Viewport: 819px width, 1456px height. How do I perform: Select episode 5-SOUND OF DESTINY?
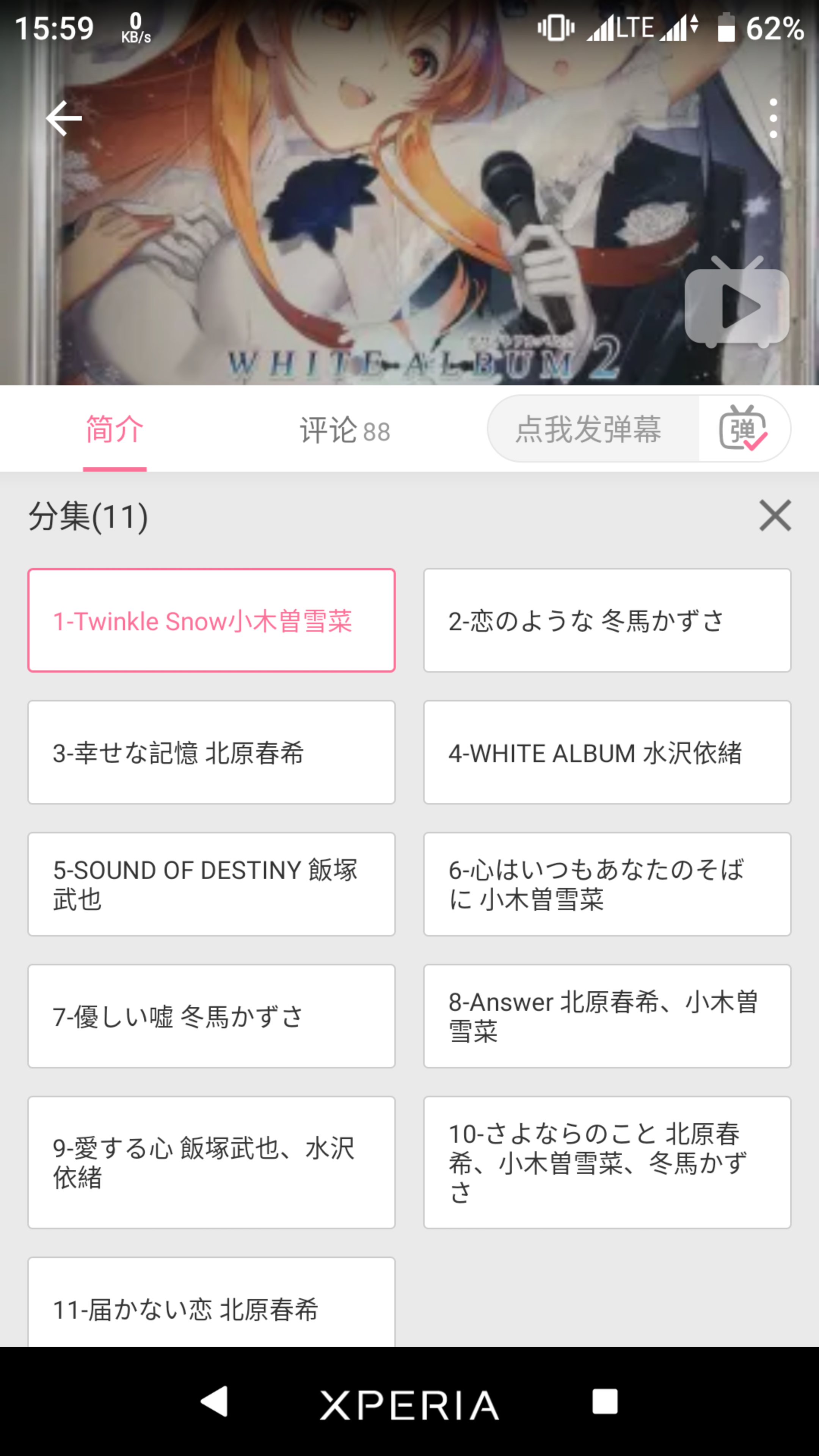(212, 884)
